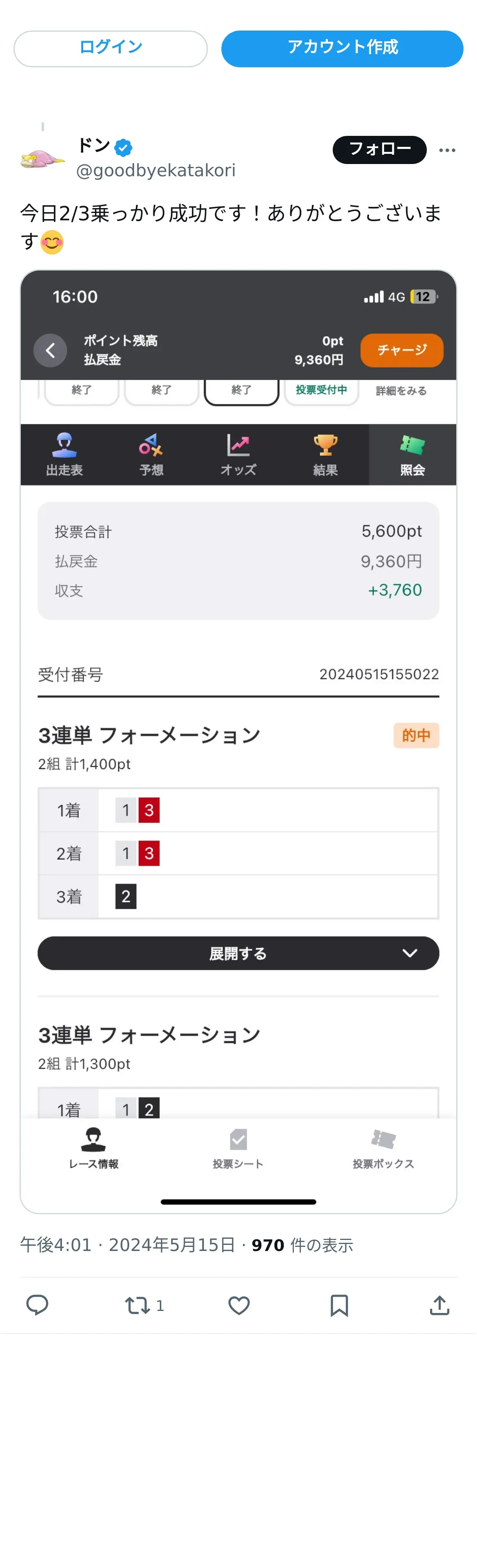Screen dimensions: 477x1568
Task: Visit the @goodbyekatakori profile link
Action: point(156,171)
